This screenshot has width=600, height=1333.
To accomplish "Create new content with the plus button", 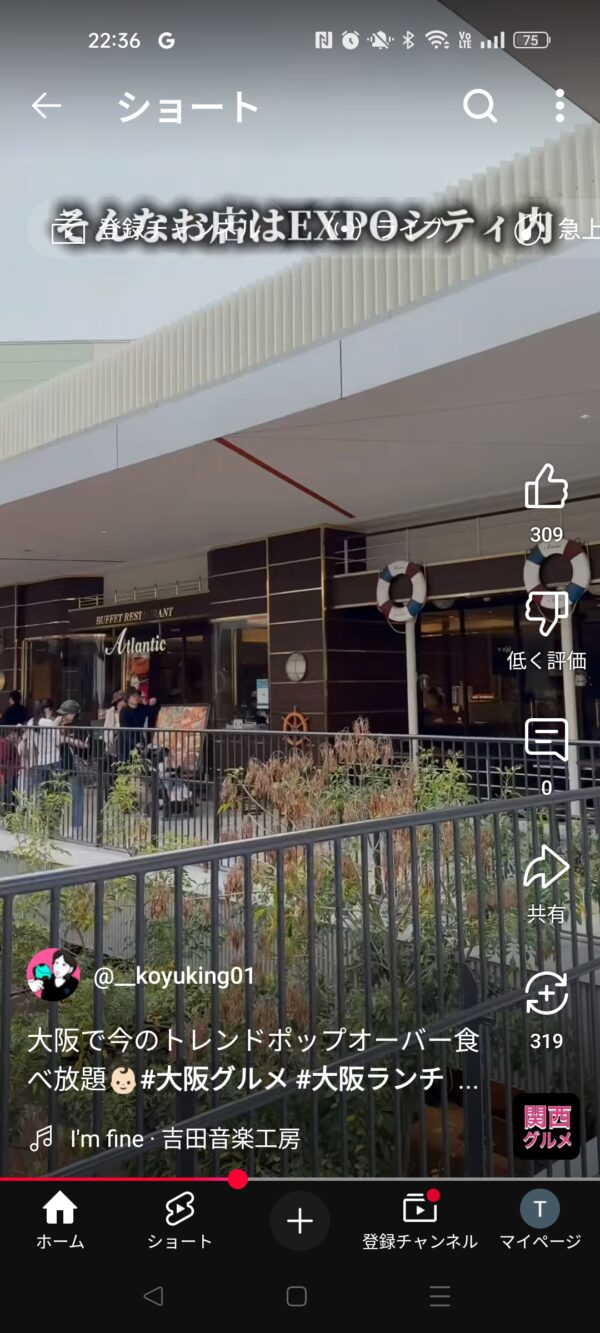I will pos(300,1221).
